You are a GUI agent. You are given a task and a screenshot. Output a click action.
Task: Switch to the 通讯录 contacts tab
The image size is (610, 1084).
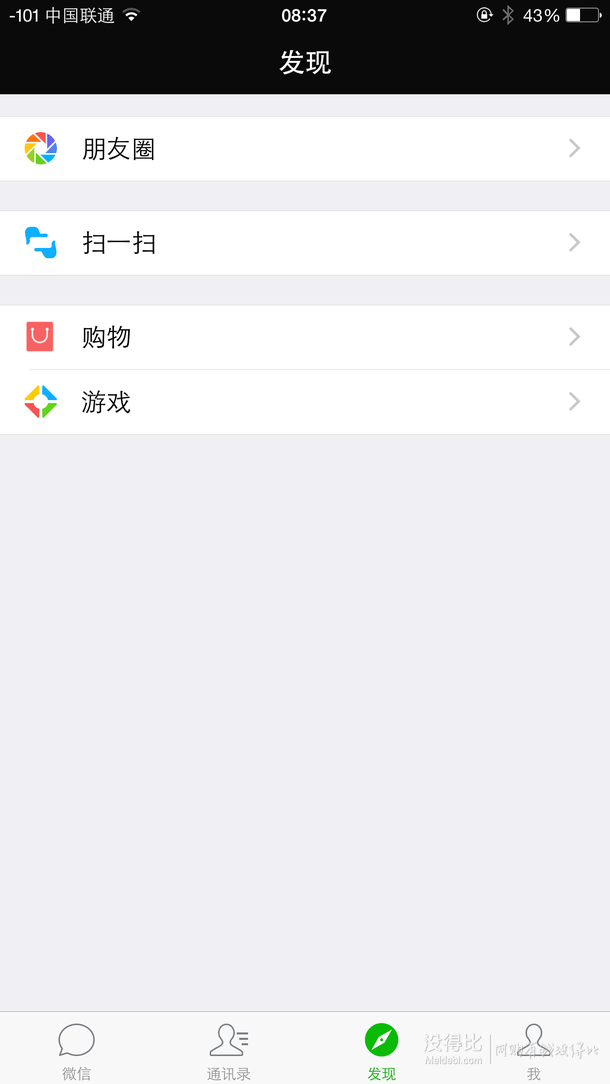click(x=229, y=1050)
